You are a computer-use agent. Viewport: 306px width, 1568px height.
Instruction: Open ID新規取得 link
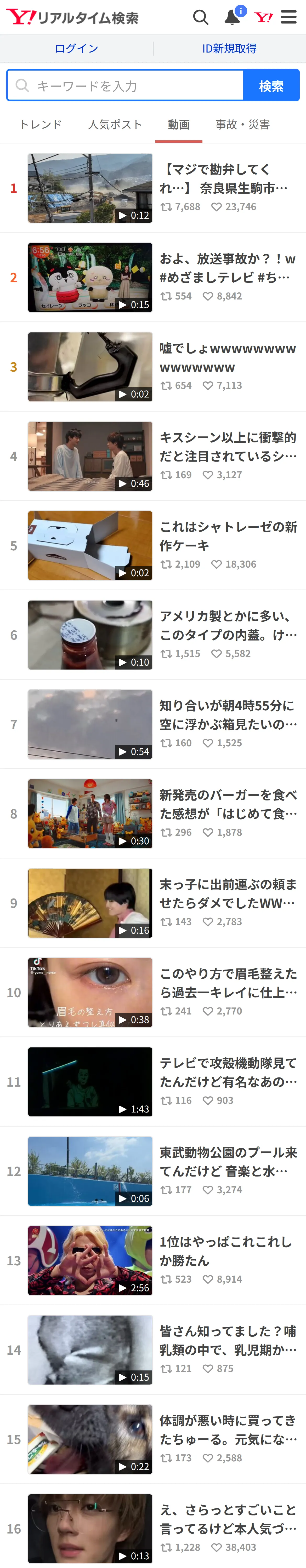tap(229, 49)
